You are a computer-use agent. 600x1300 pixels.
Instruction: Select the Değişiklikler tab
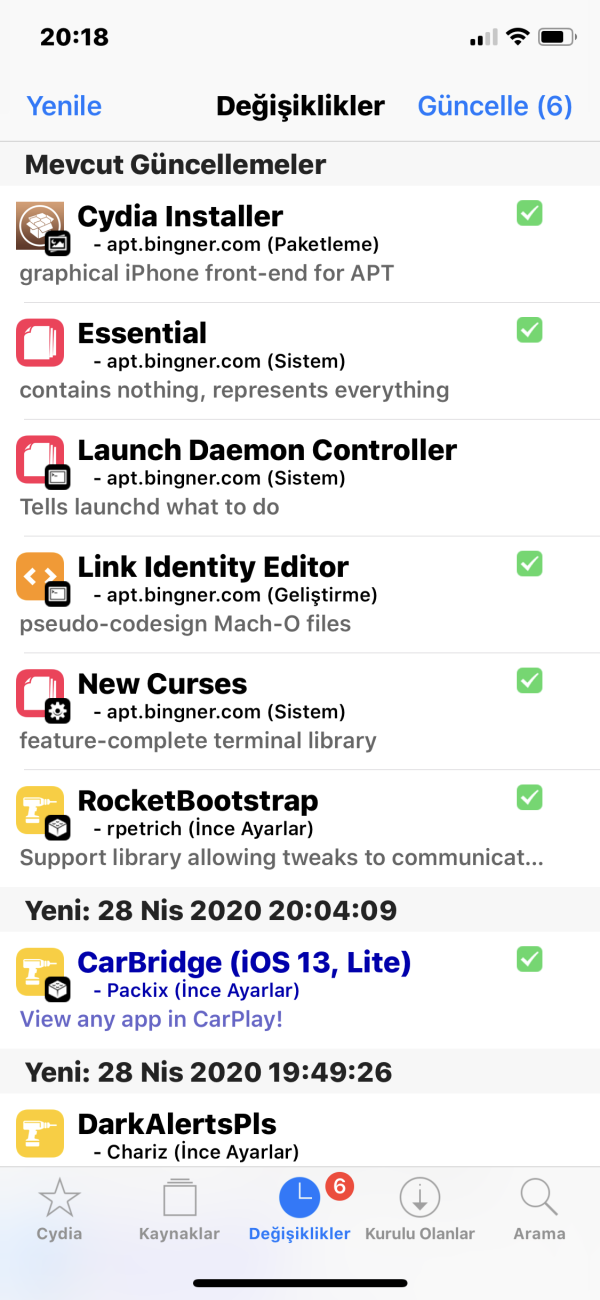click(x=299, y=1210)
